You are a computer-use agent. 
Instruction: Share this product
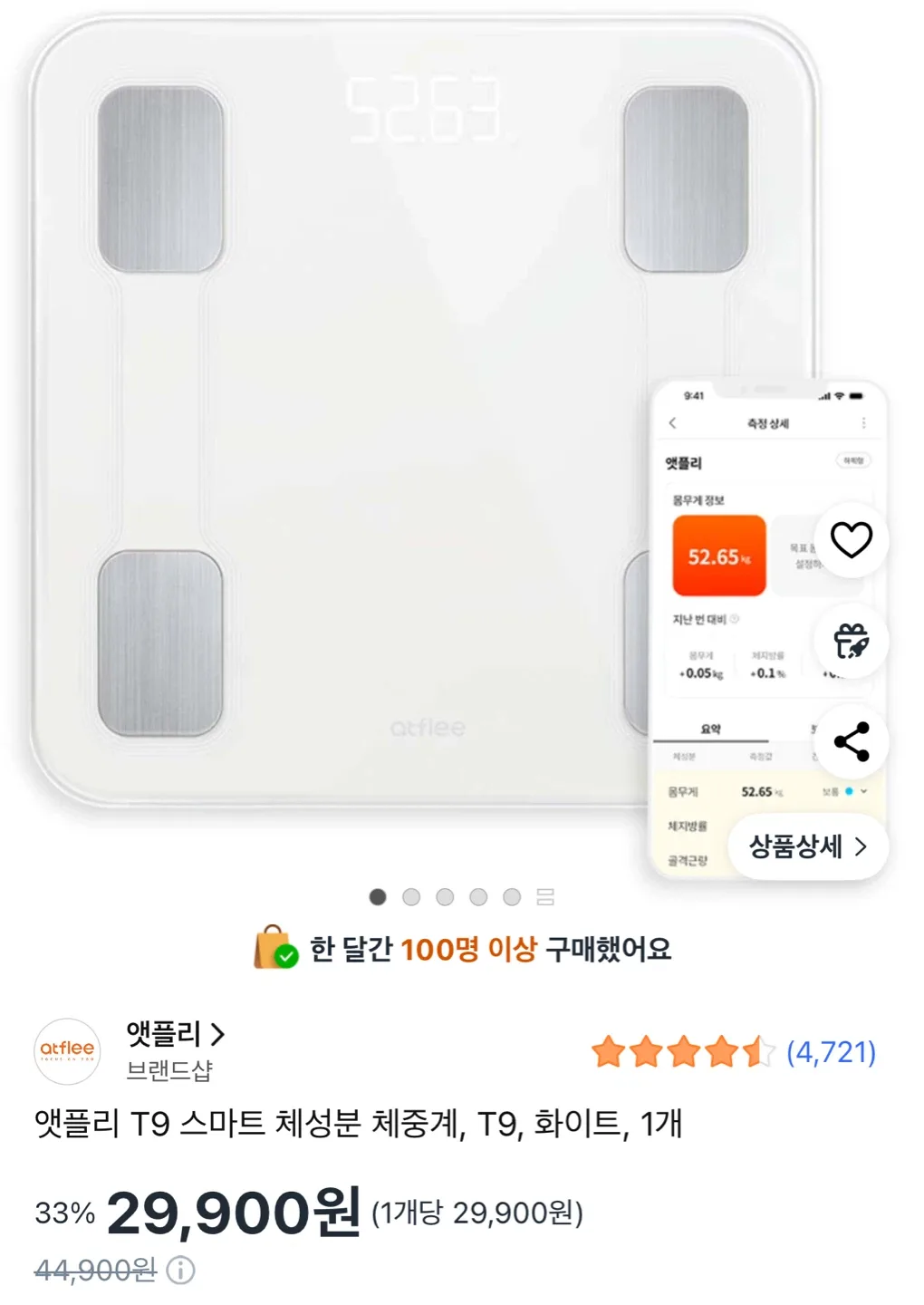click(851, 742)
